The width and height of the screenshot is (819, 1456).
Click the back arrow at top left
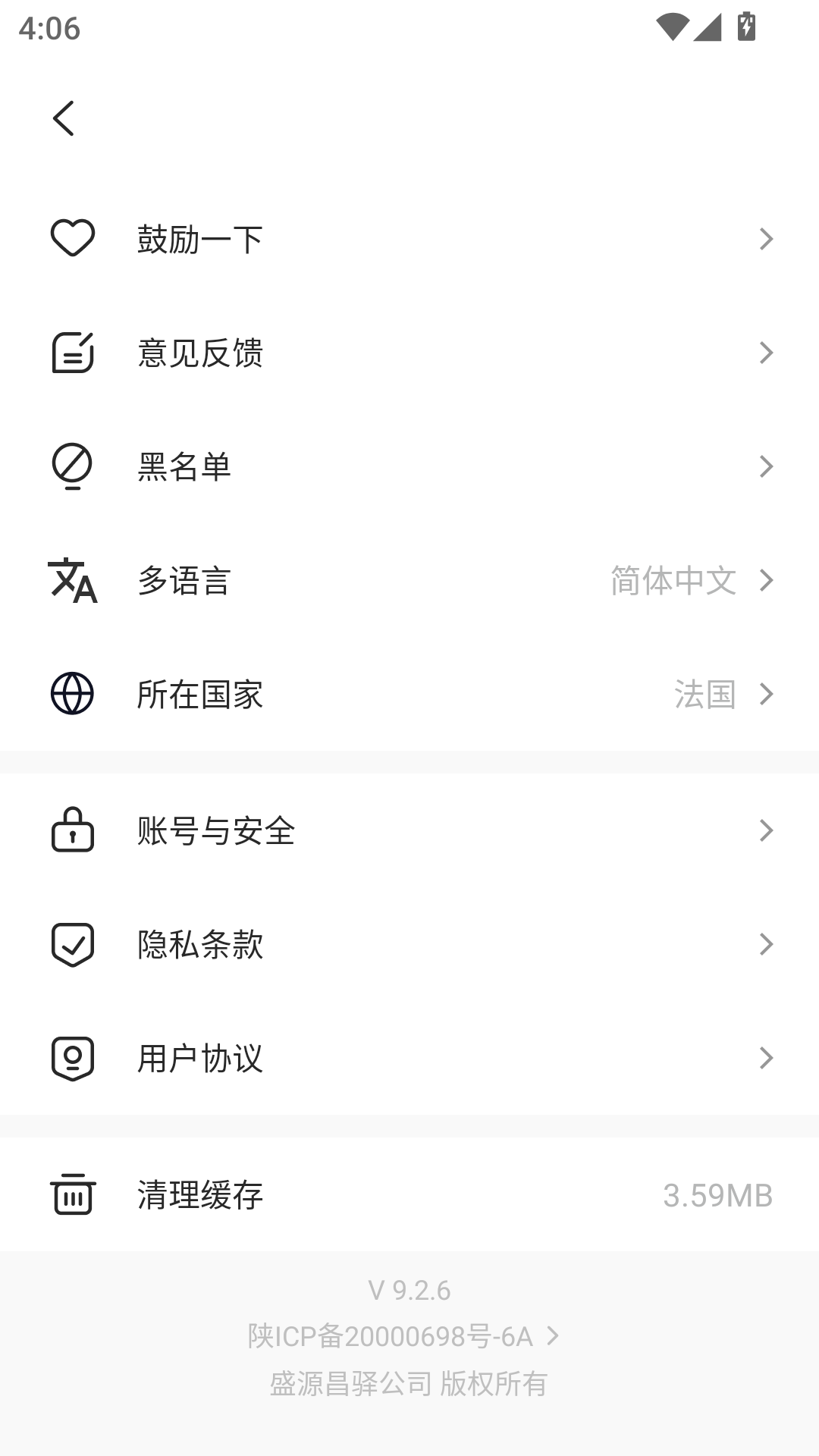64,118
